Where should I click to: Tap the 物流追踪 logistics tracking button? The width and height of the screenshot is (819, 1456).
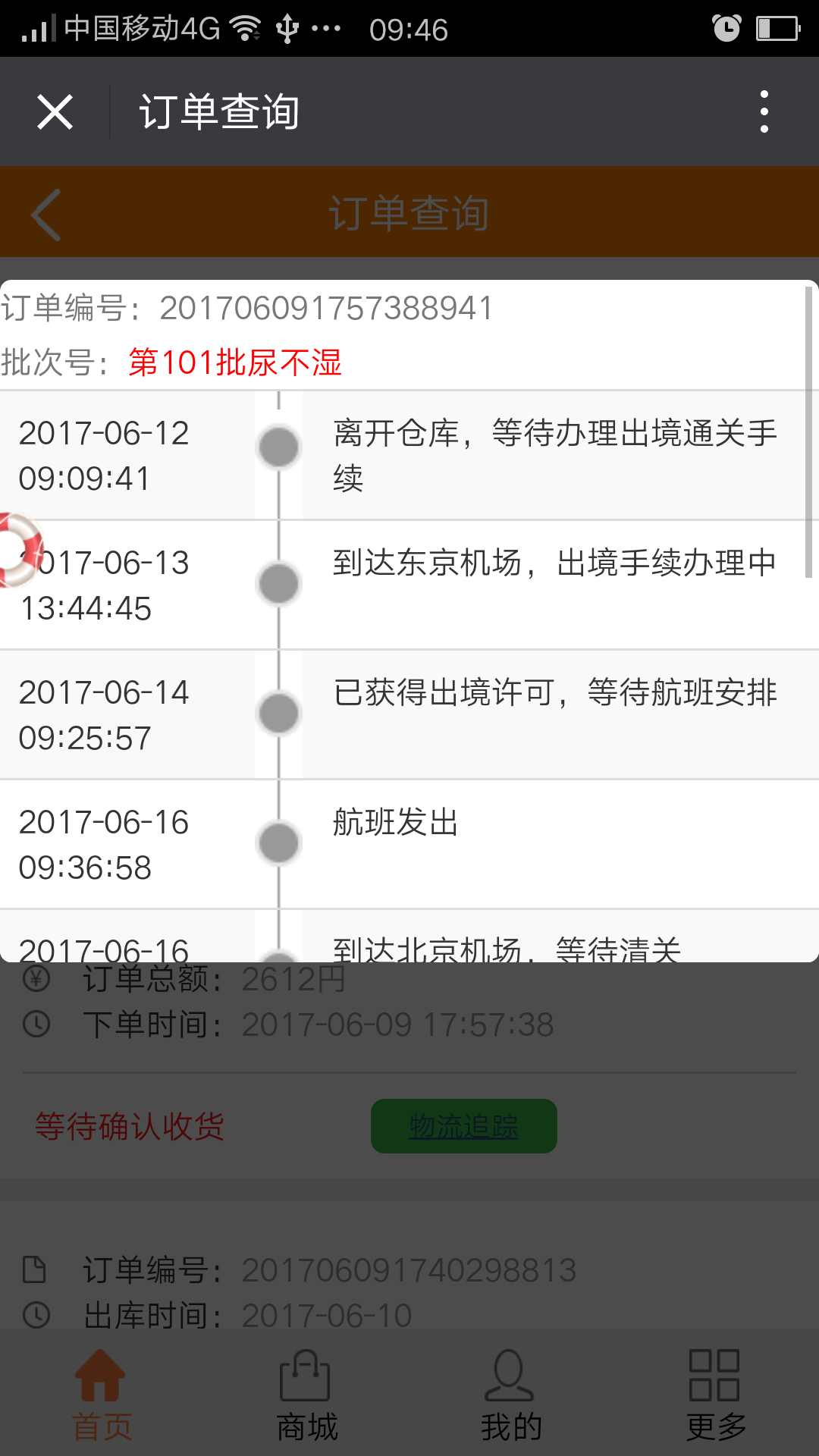click(463, 1126)
